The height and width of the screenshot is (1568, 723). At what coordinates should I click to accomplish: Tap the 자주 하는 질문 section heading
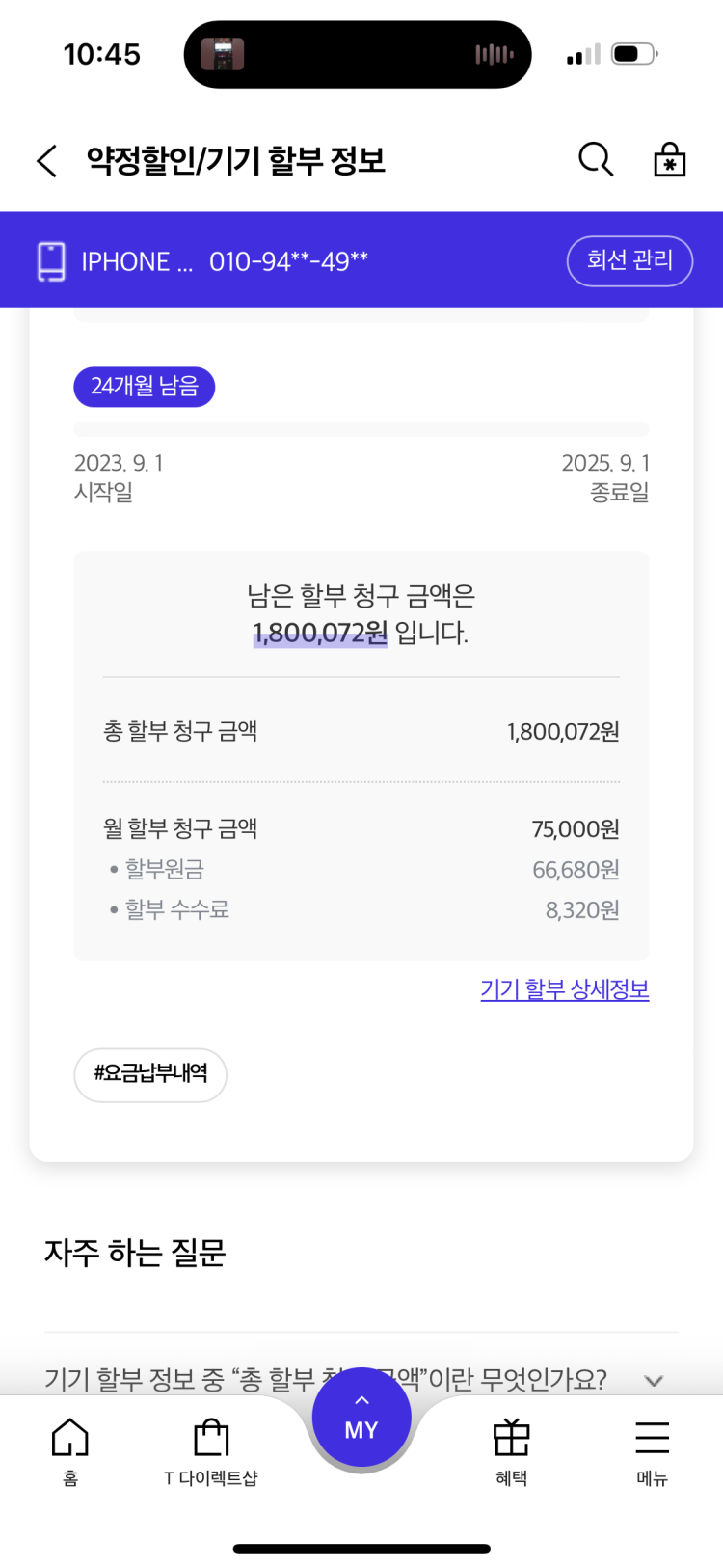[137, 1251]
